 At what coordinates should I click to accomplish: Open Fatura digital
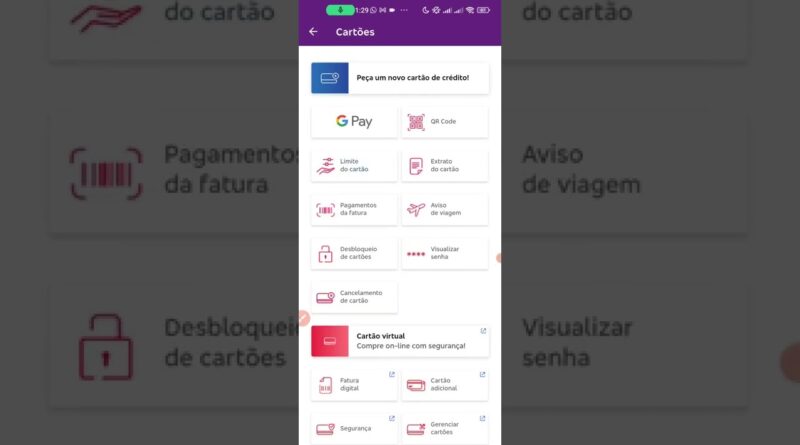[354, 384]
